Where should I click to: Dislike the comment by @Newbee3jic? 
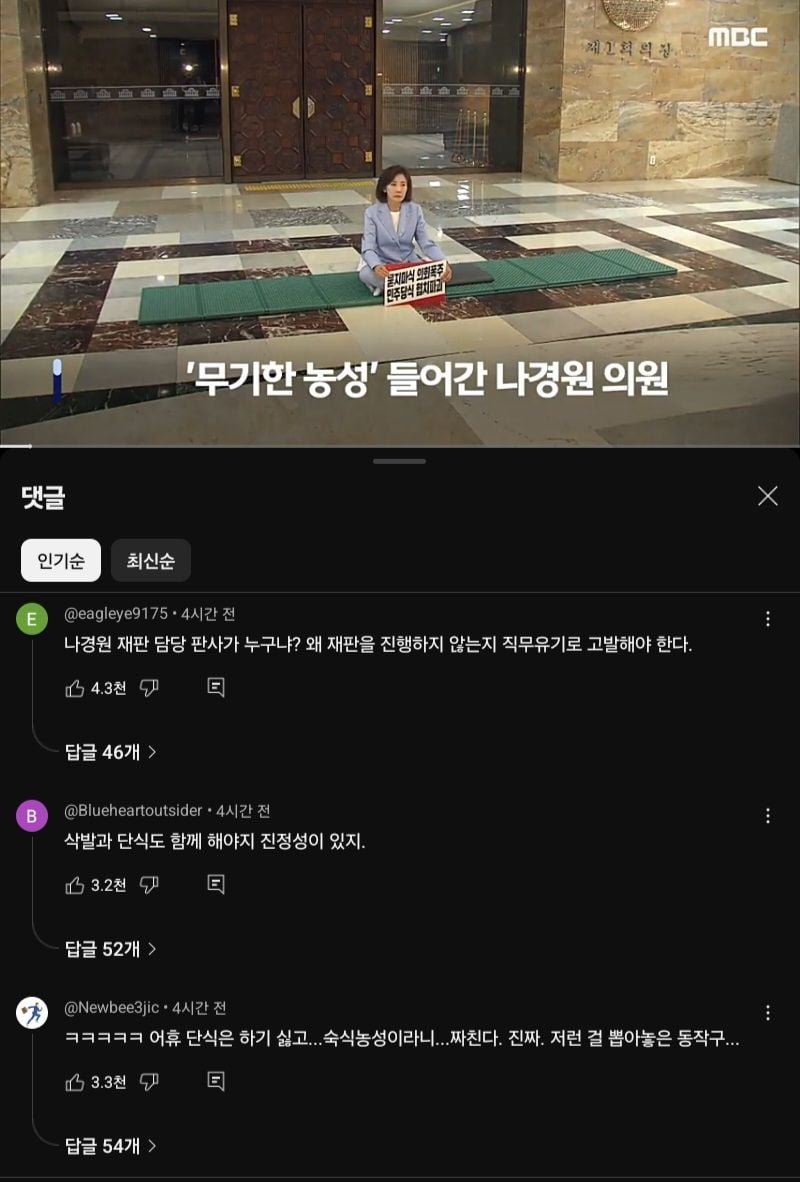pyautogui.click(x=149, y=1082)
